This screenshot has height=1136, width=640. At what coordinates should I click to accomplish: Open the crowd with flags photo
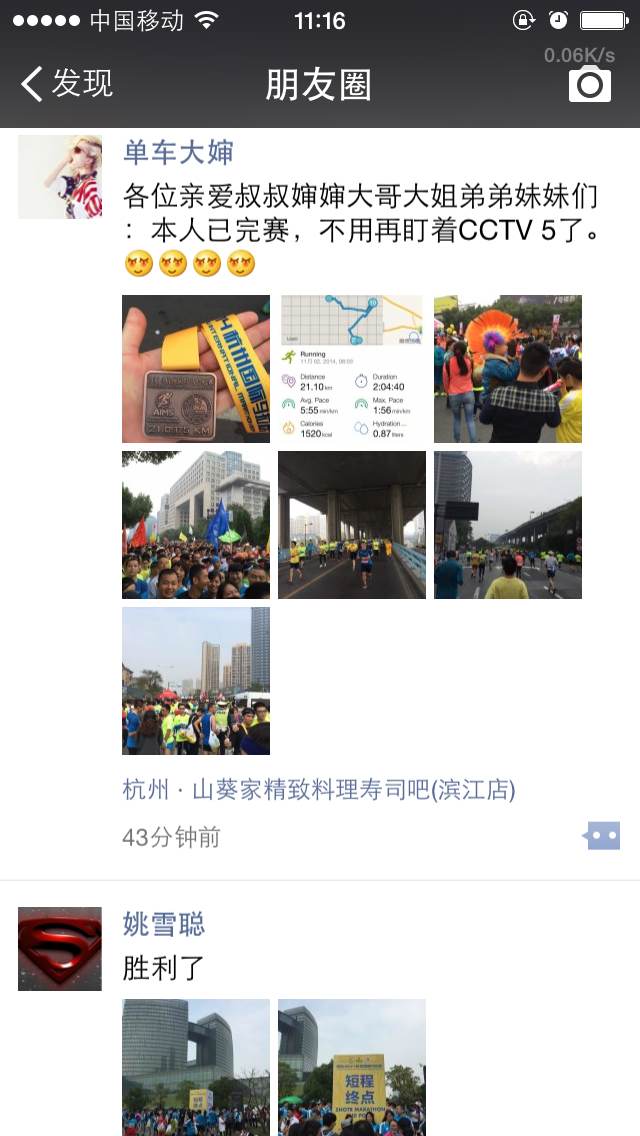tap(196, 525)
